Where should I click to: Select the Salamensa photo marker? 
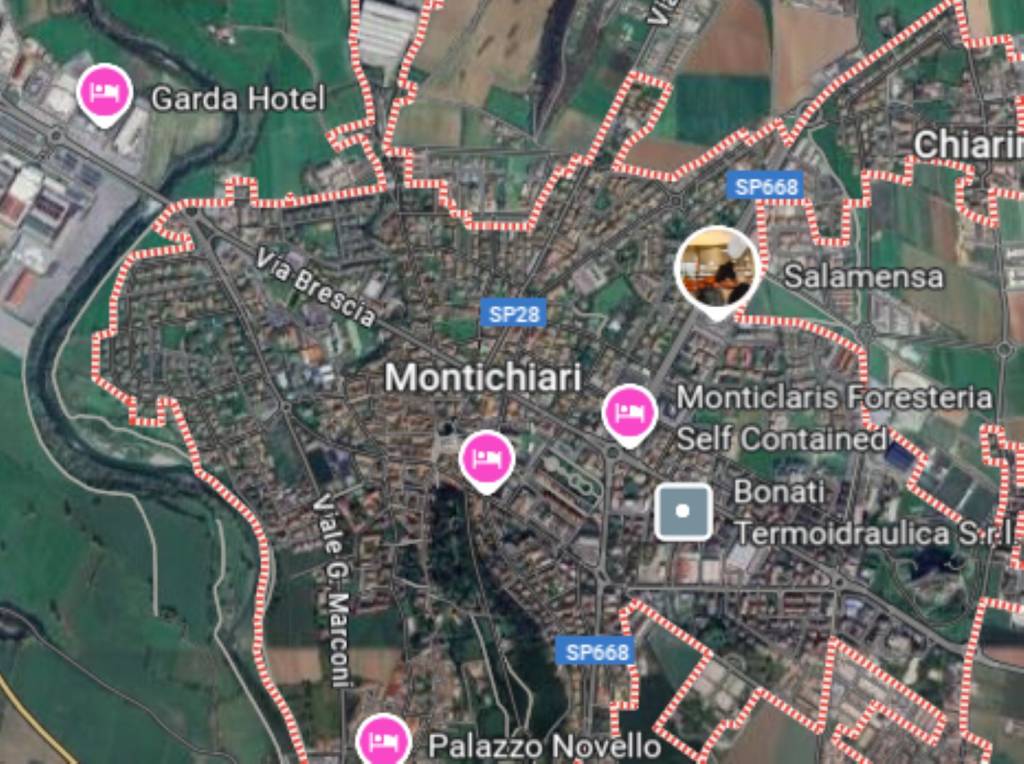point(716,268)
